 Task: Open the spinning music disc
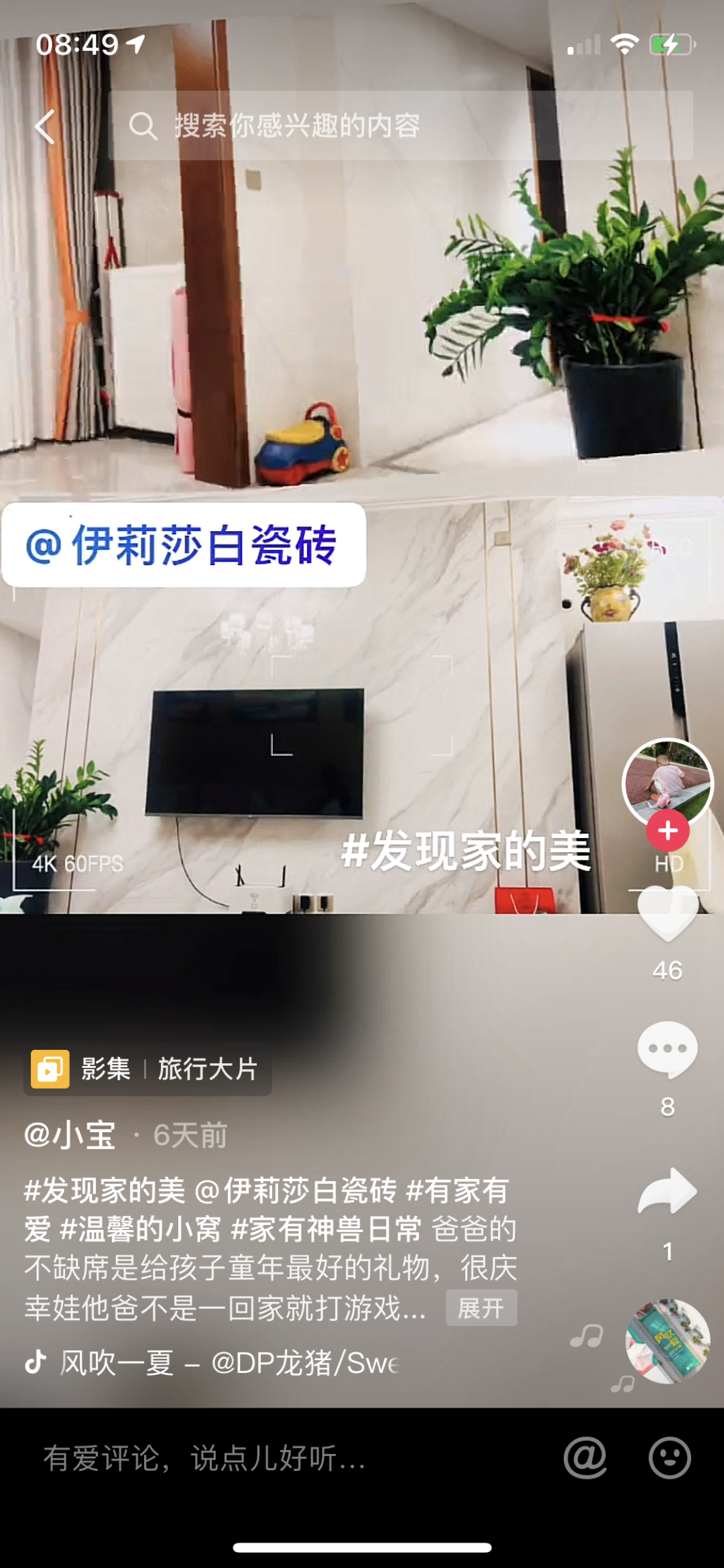tap(667, 1341)
